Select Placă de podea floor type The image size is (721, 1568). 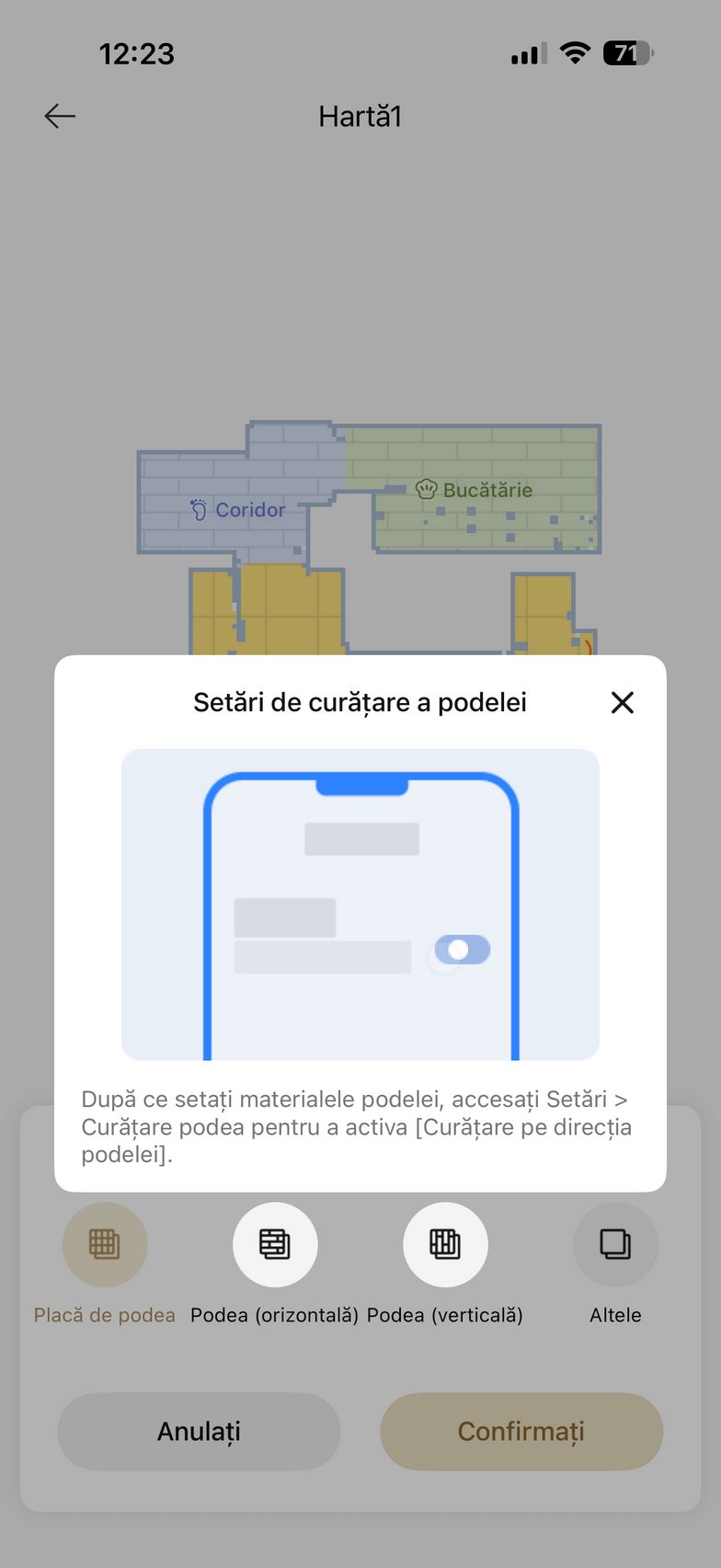[105, 1244]
